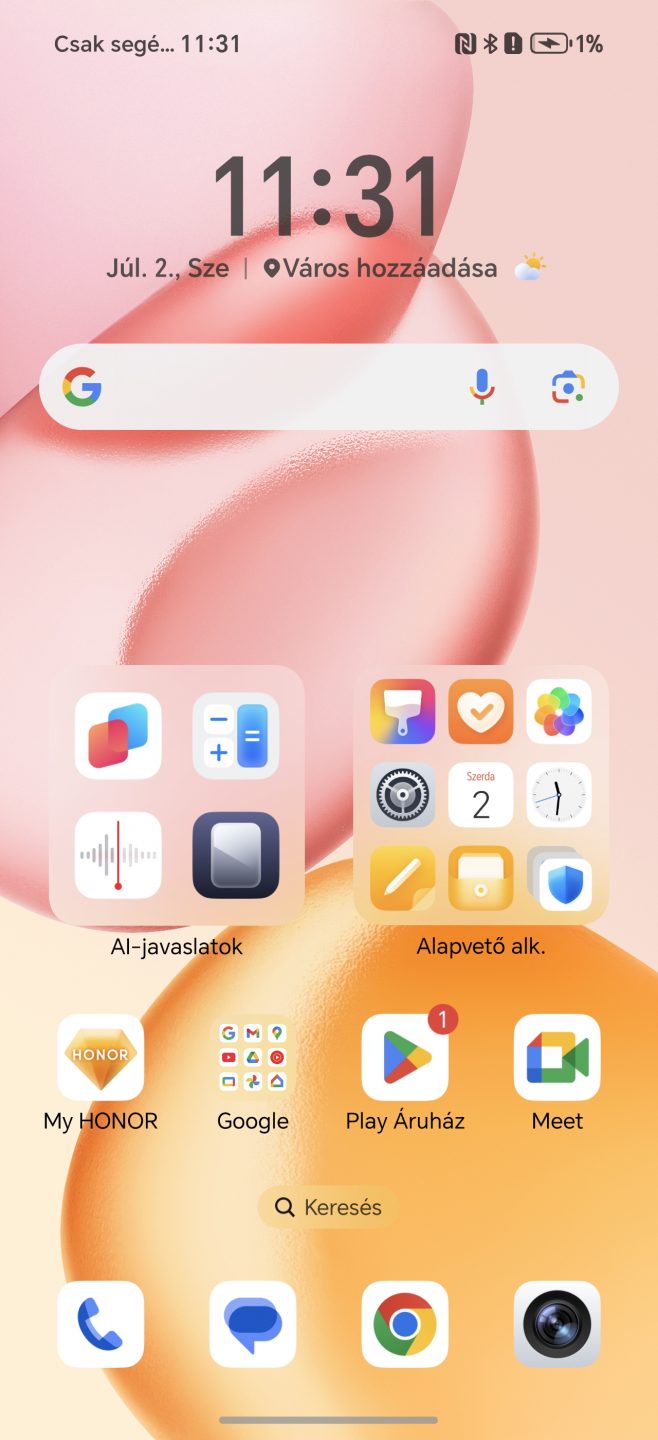This screenshot has width=658, height=1440.
Task: Open the Gallery app with flower icon
Action: 558,712
